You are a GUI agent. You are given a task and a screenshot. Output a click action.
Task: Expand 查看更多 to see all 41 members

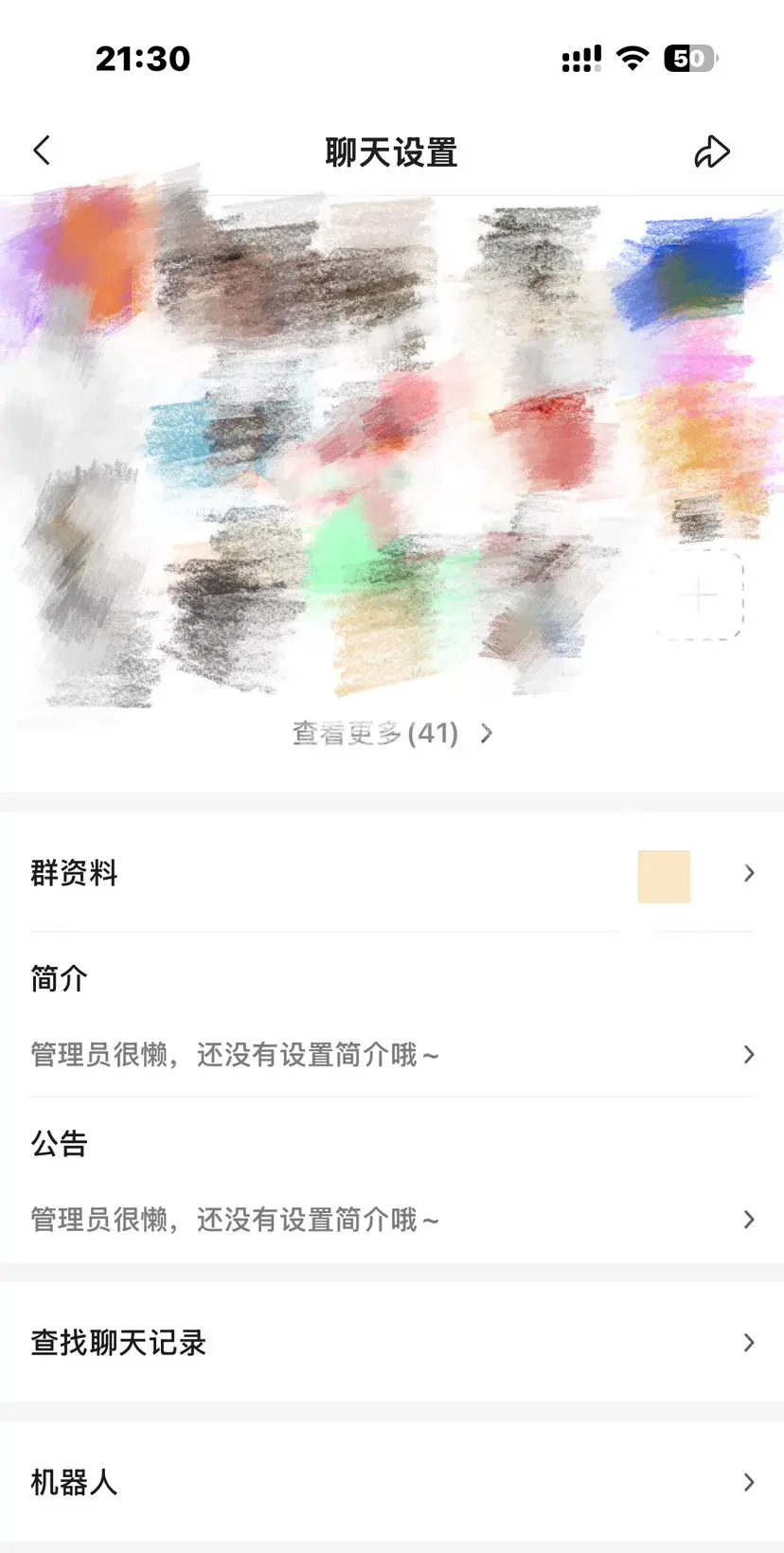392,732
